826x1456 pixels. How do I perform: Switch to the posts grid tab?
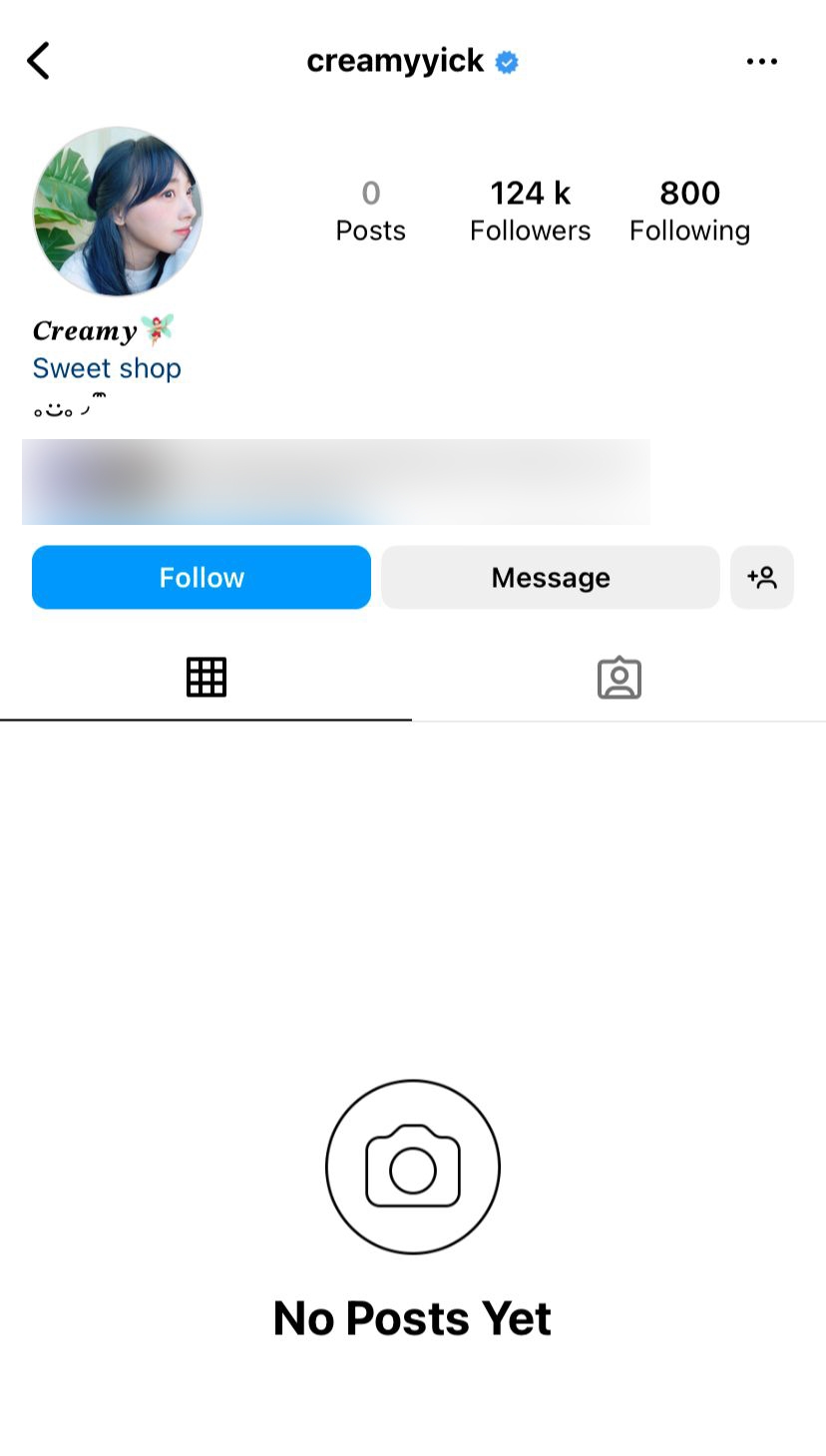[206, 678]
